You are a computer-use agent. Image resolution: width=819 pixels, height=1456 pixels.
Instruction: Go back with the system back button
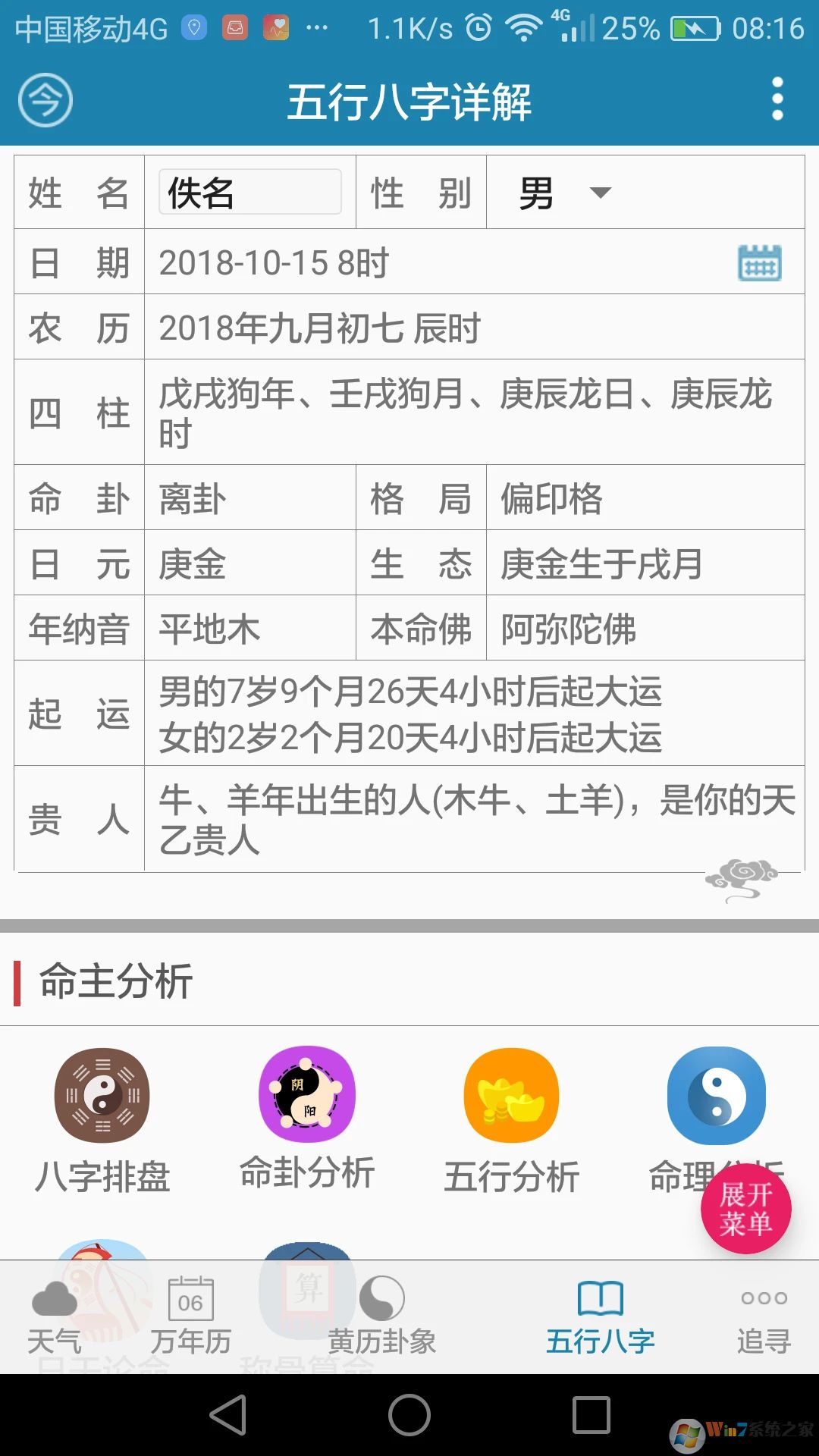[x=228, y=1415]
